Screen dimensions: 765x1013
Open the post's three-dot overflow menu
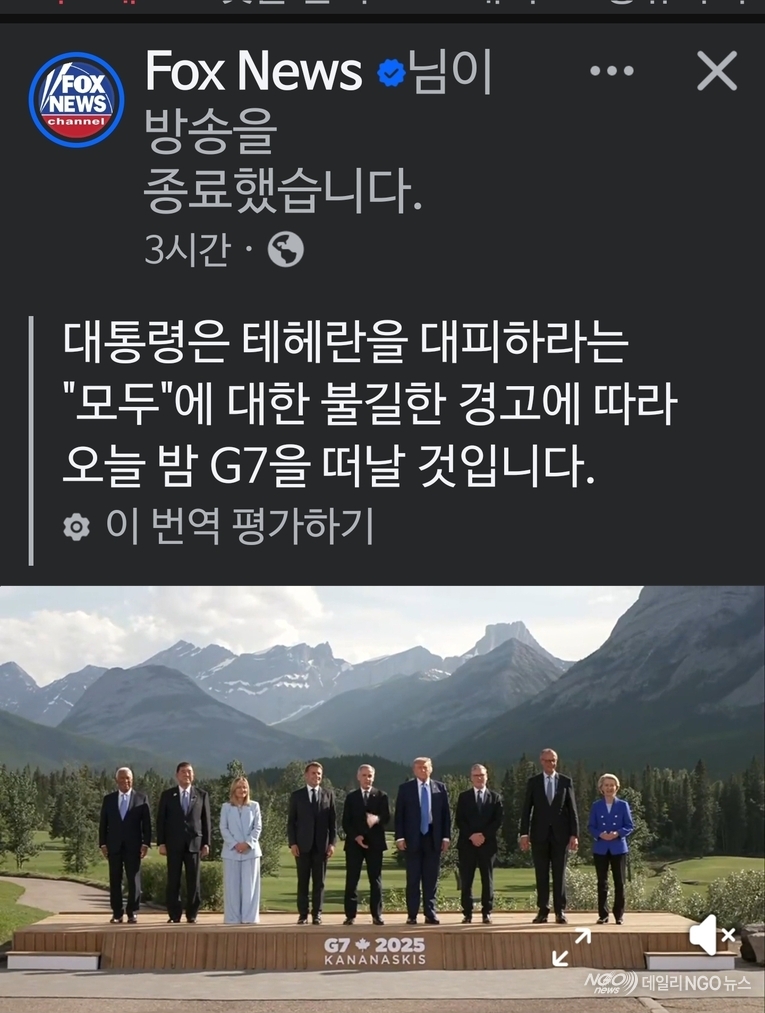611,71
